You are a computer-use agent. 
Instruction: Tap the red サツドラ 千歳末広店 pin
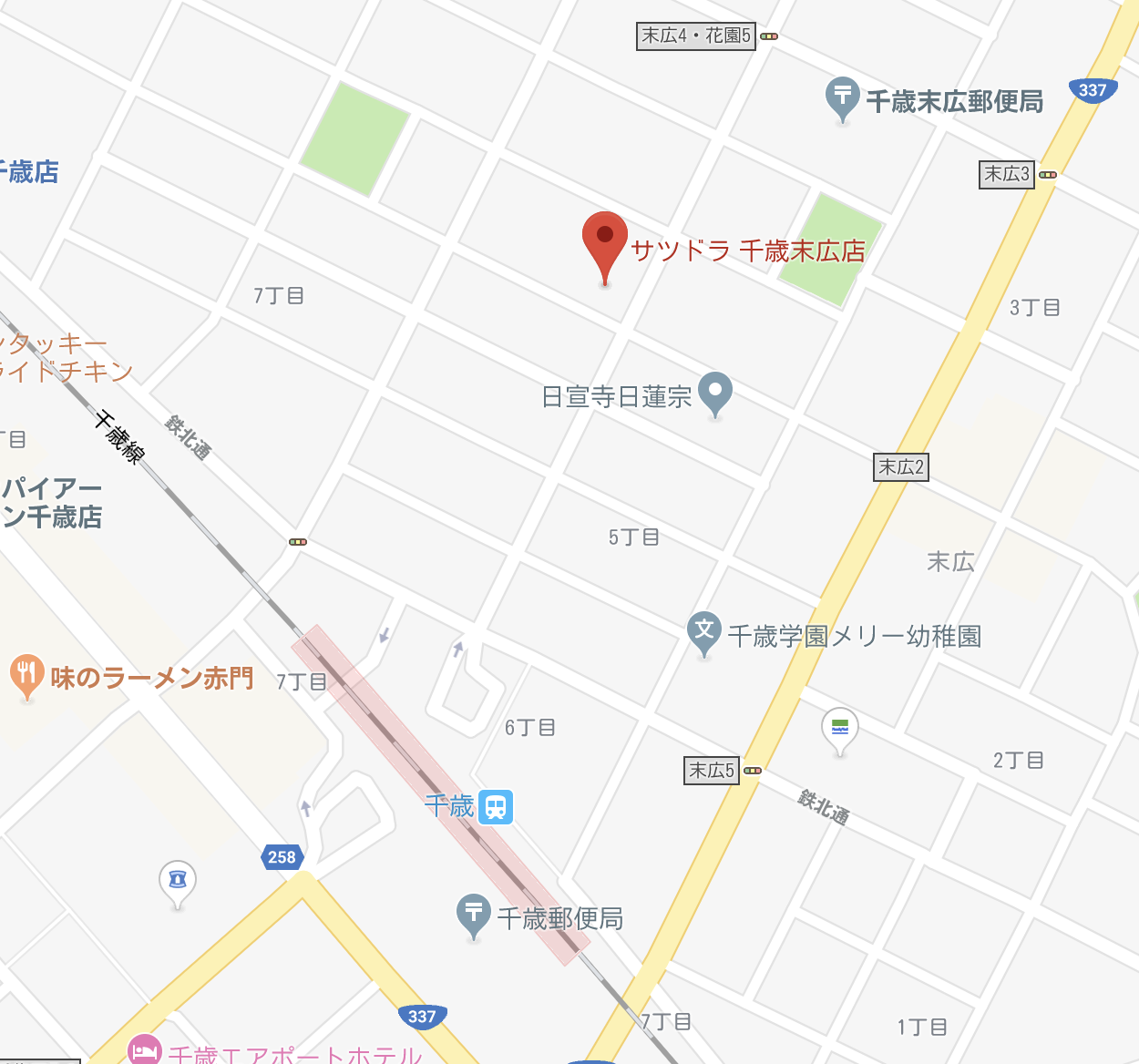605,239
